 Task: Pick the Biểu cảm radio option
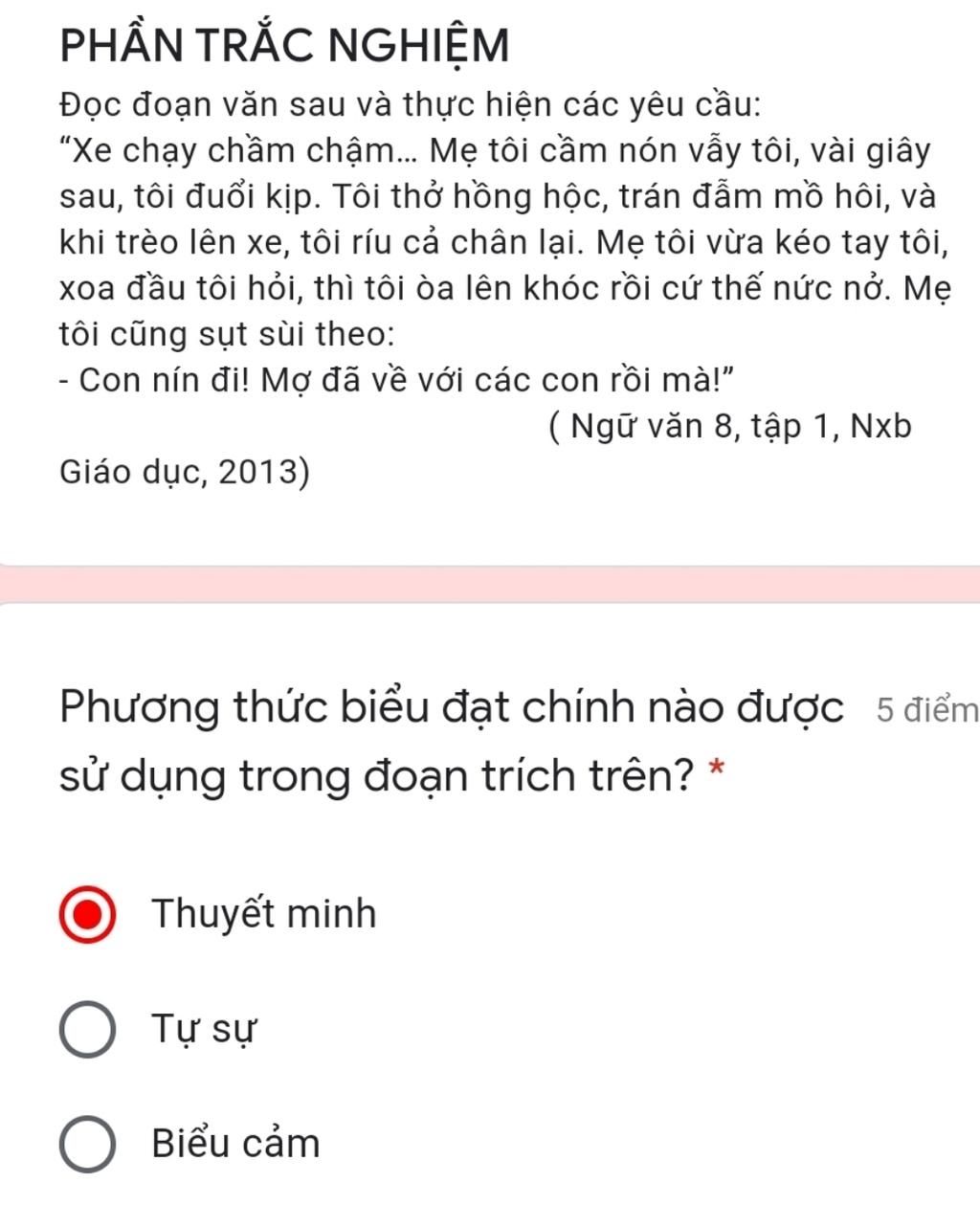pos(88,1144)
